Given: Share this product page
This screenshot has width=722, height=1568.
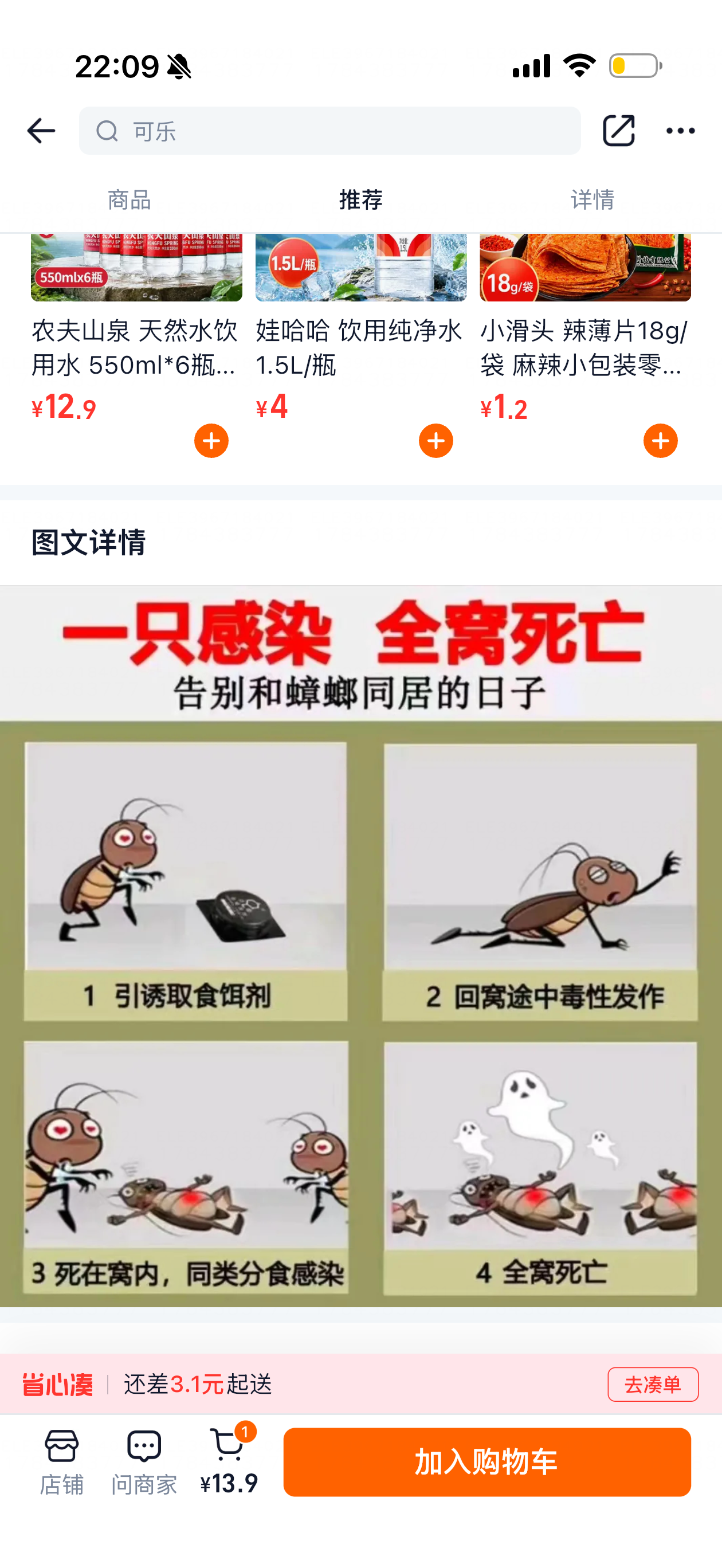Looking at the screenshot, I should point(618,130).
